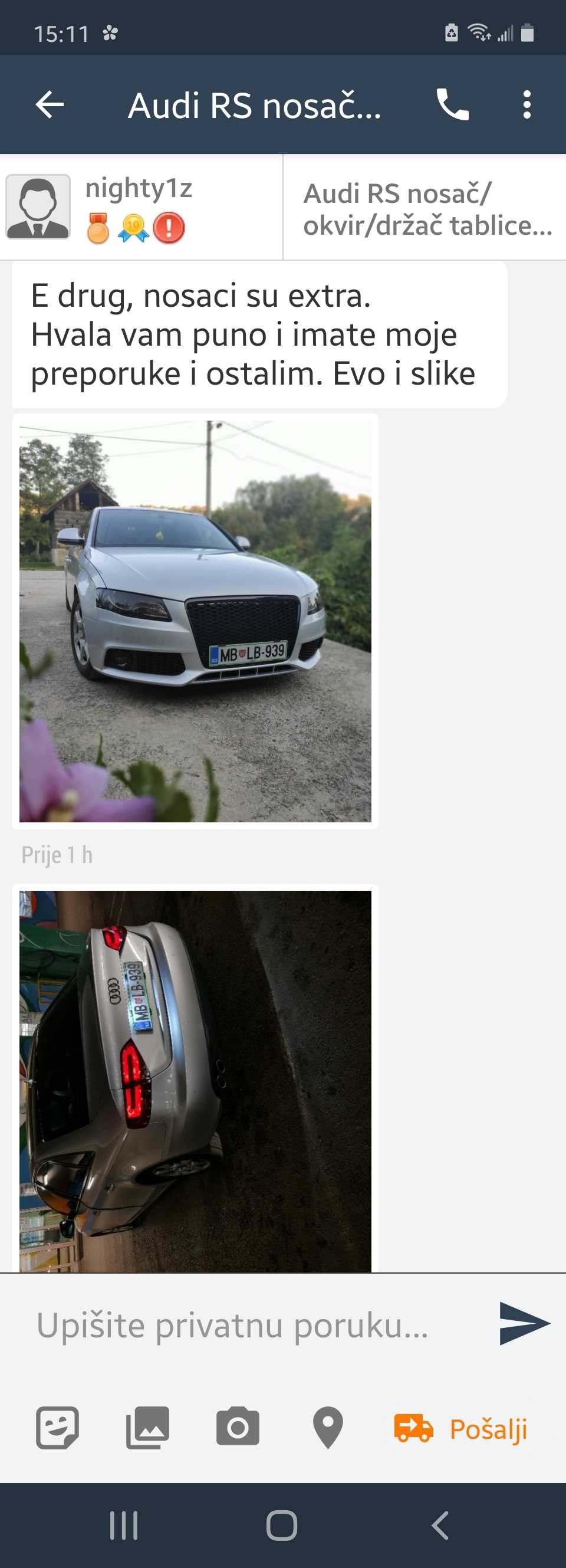Open the three-dot overflow menu
This screenshot has width=566, height=1568.
pyautogui.click(x=526, y=104)
